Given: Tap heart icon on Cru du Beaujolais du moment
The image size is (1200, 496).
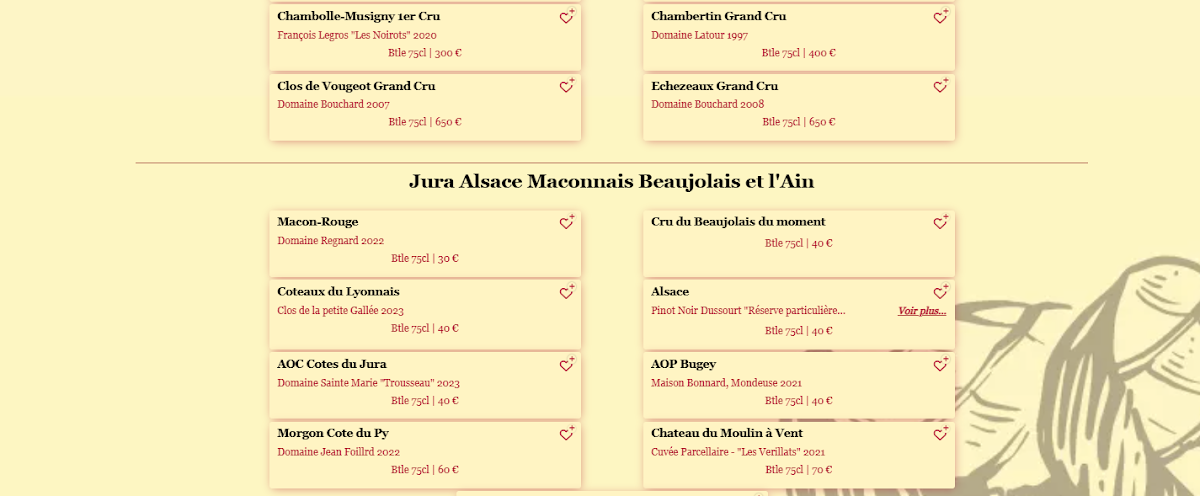Looking at the screenshot, I should 940,222.
